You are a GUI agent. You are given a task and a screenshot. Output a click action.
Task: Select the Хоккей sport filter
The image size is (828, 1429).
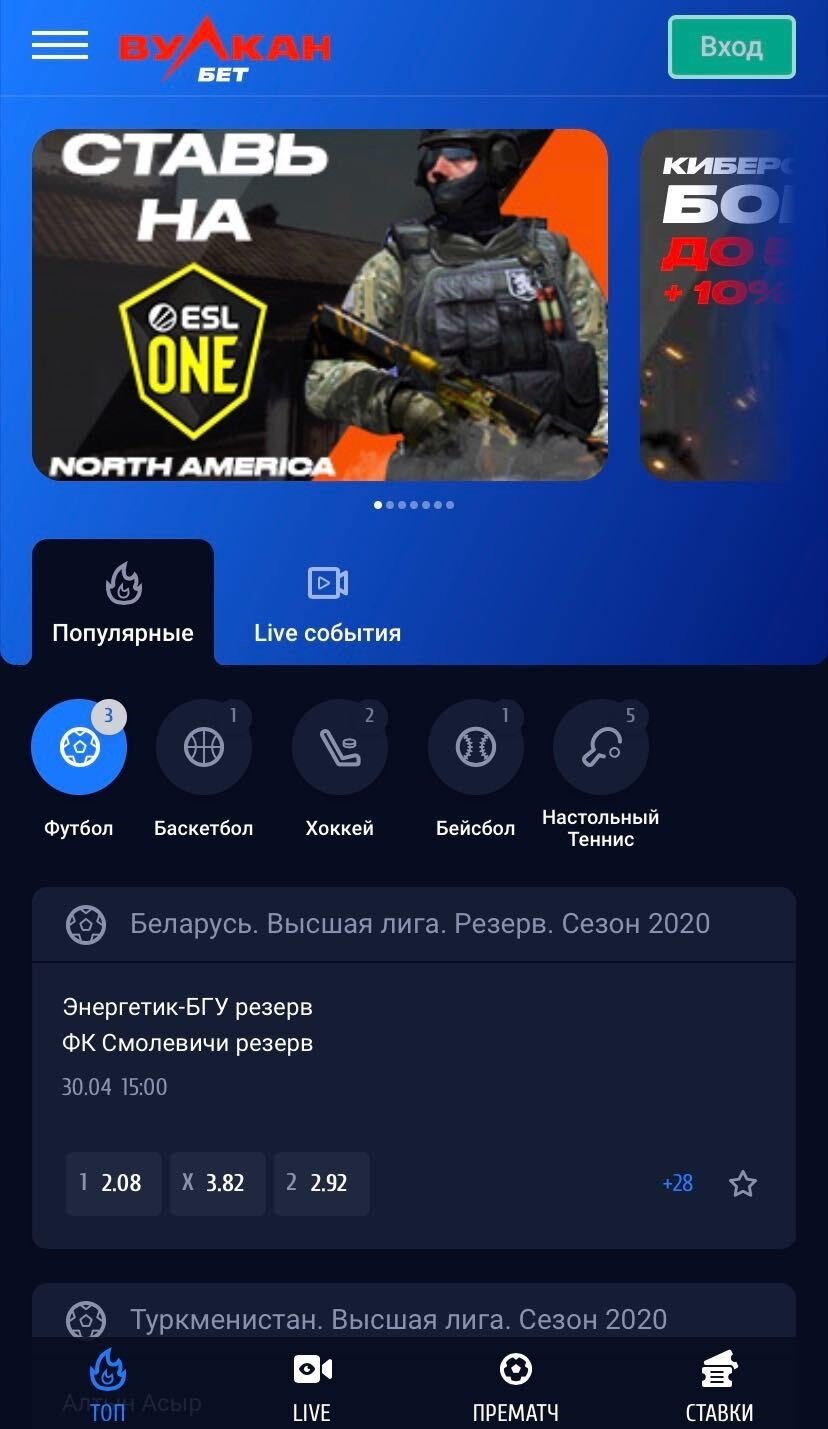[x=340, y=748]
